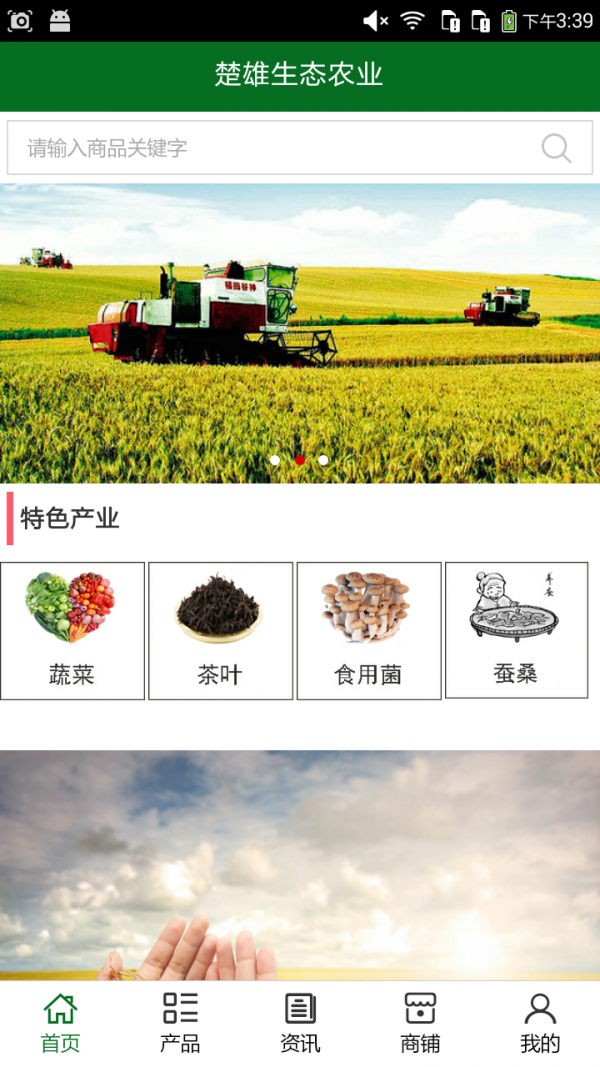Switch to the 商铺 tab
This screenshot has height=1067, width=600.
[x=420, y=1023]
